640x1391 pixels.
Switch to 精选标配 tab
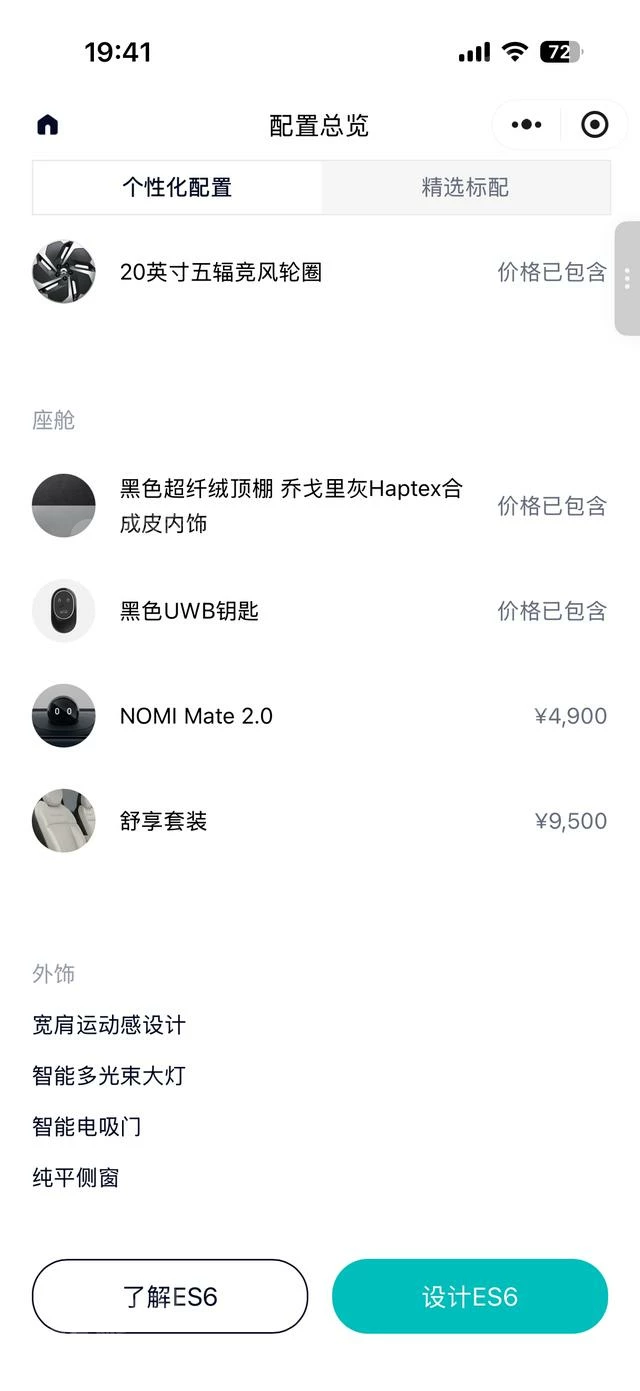[x=465, y=188]
